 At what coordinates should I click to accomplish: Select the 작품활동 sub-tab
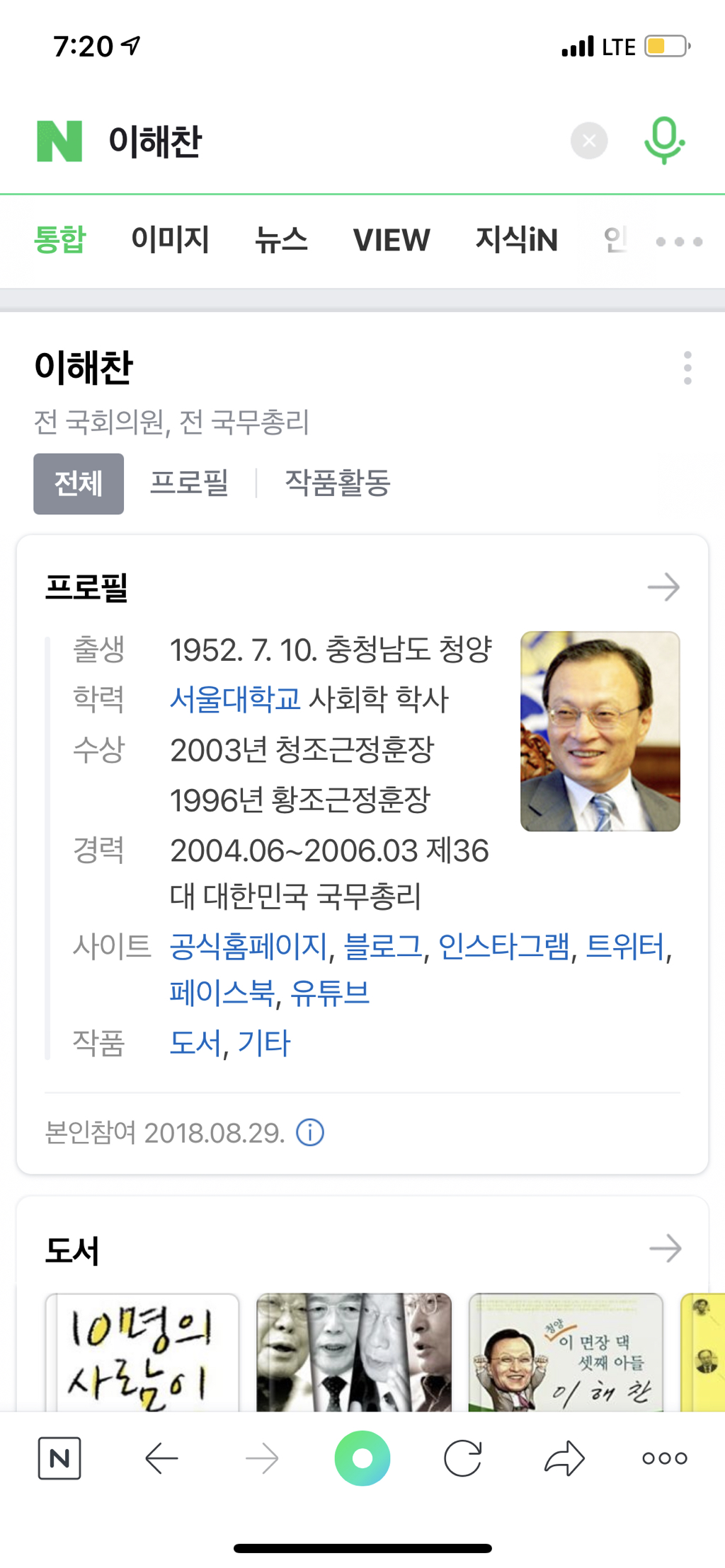pyautogui.click(x=337, y=483)
